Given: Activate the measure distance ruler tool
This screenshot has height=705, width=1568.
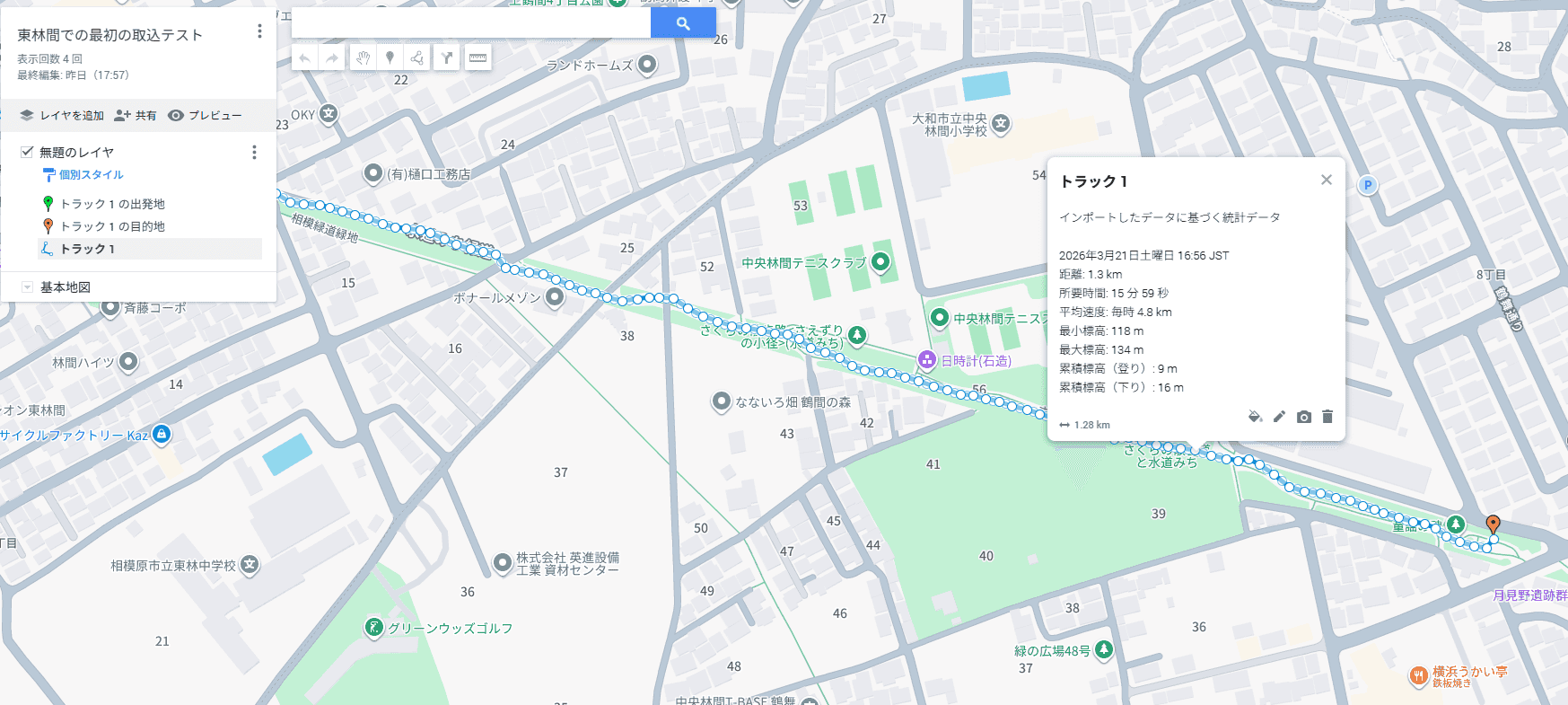Looking at the screenshot, I should coord(477,58).
